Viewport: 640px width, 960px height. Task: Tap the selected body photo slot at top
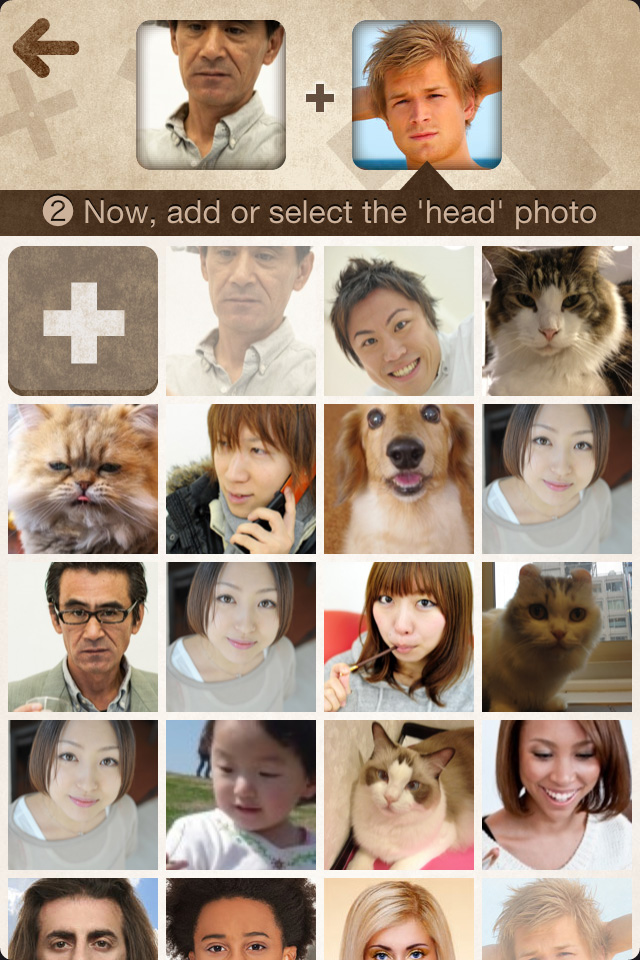click(x=211, y=95)
